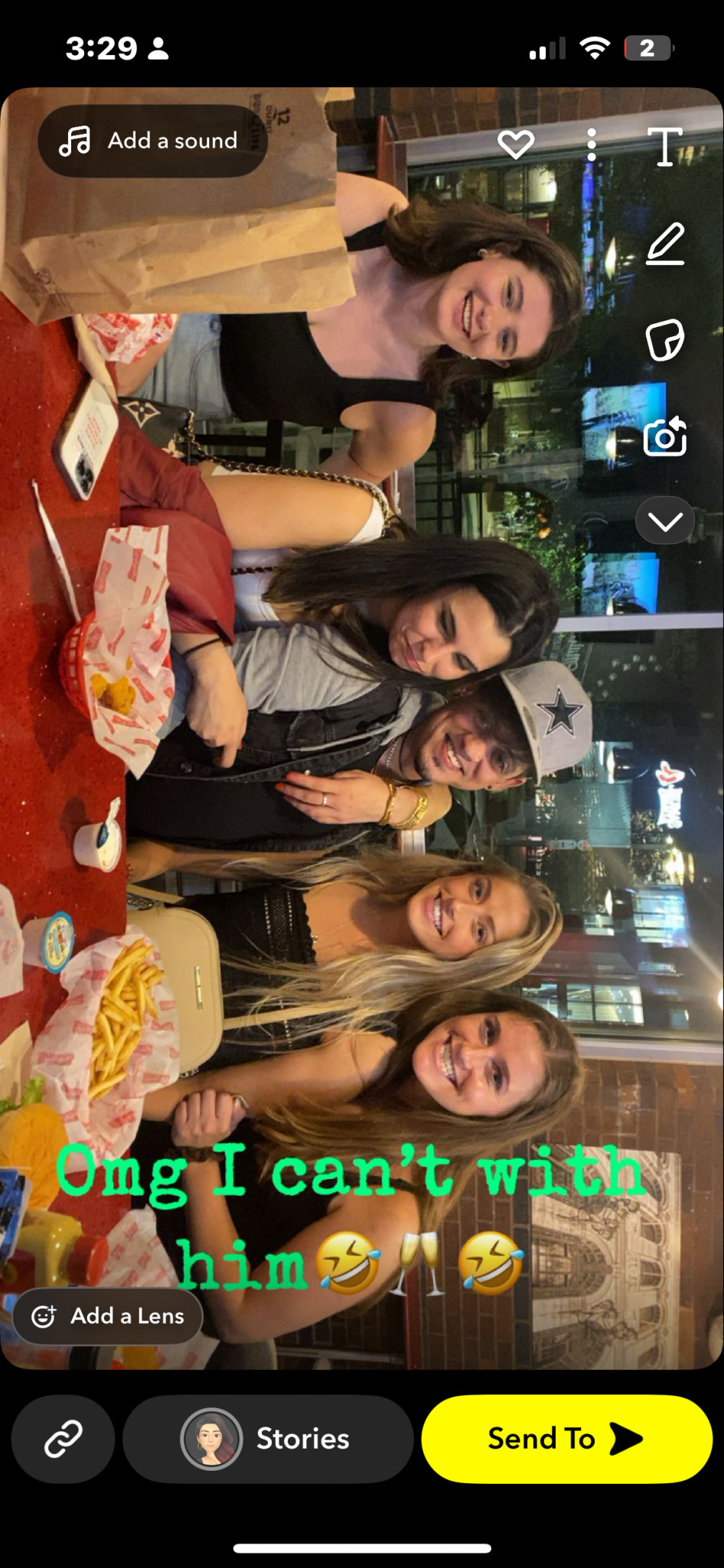Screen dimensions: 724x1568
Task: Tap the camera with arrow icon
Action: [x=664, y=436]
